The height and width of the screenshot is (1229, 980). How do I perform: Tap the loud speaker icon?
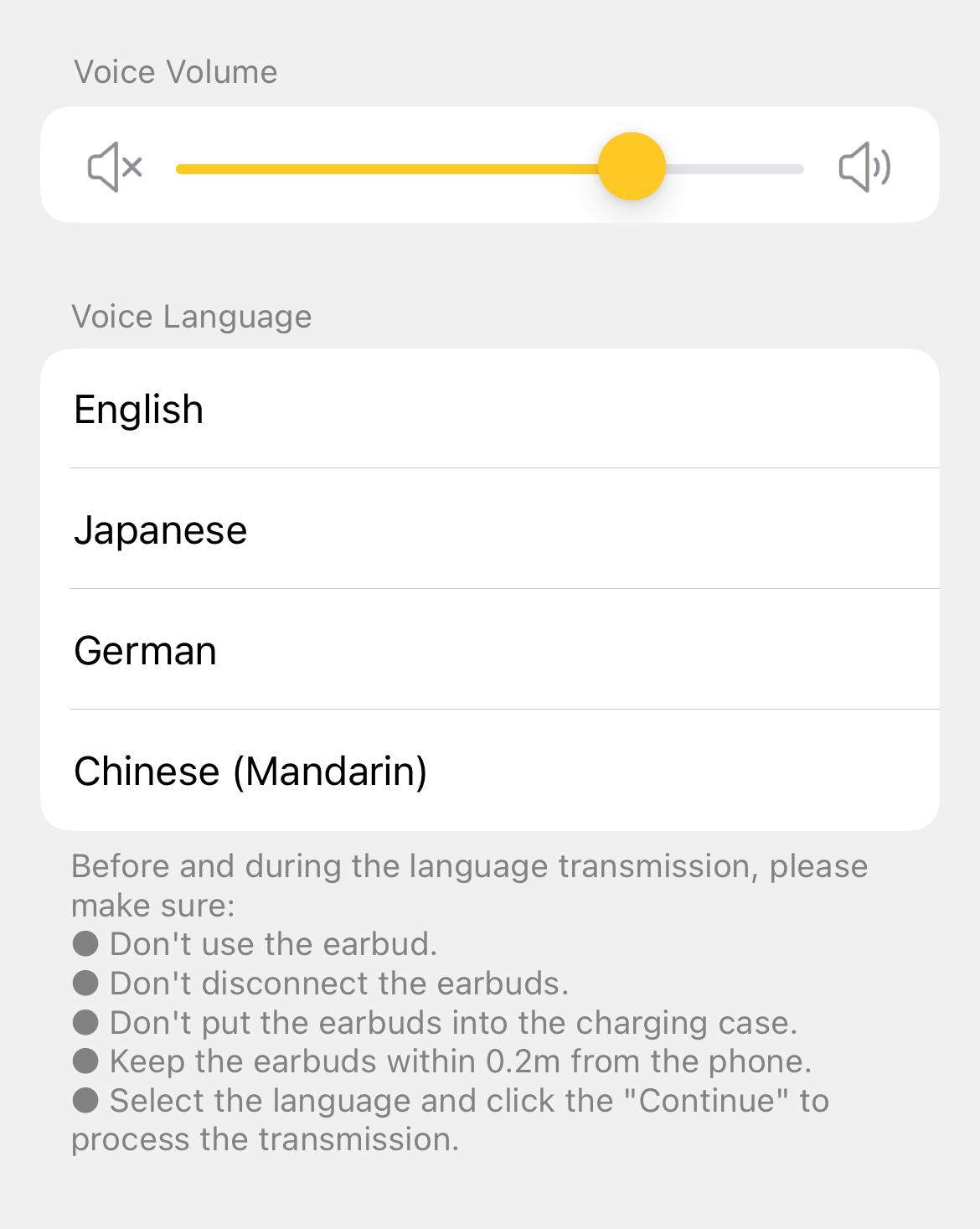point(864,167)
